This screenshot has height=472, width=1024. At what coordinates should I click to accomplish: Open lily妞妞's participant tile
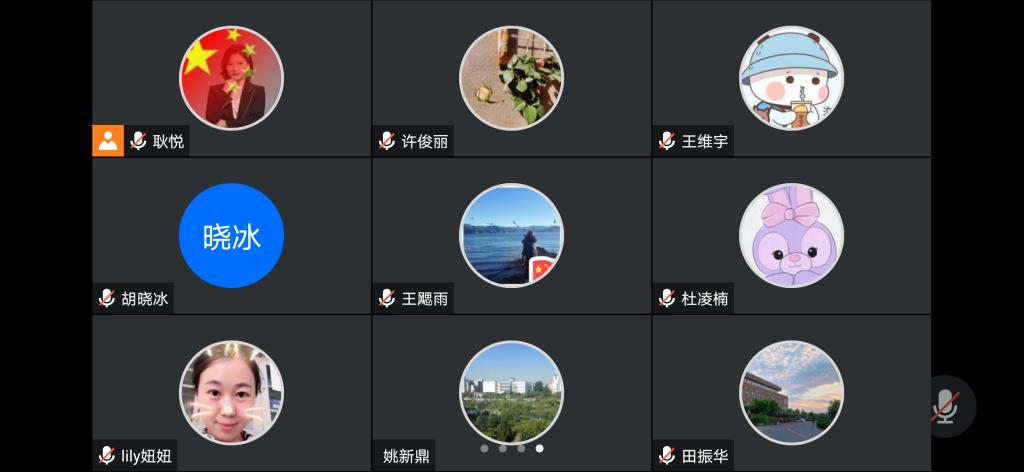point(231,392)
